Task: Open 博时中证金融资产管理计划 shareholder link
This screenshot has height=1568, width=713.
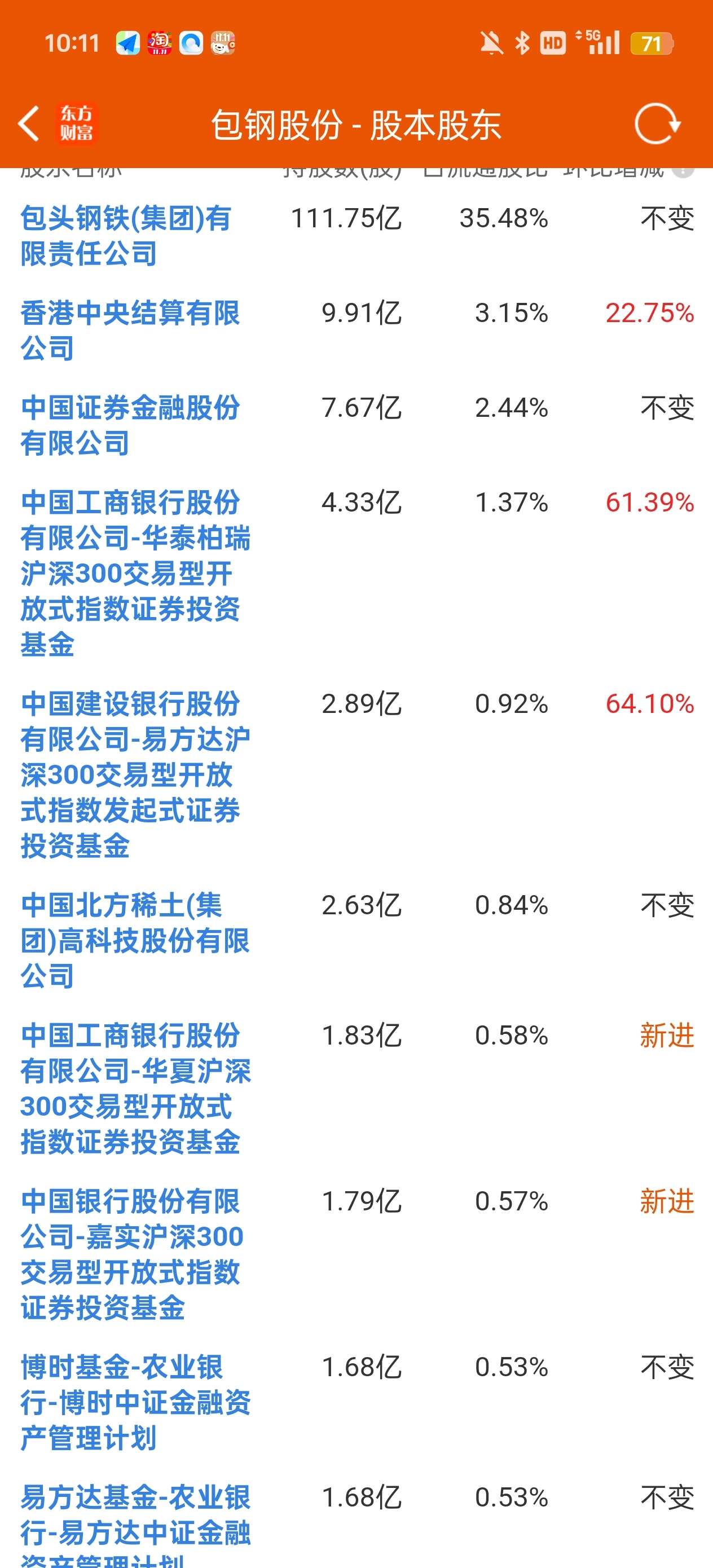Action: (135, 1402)
